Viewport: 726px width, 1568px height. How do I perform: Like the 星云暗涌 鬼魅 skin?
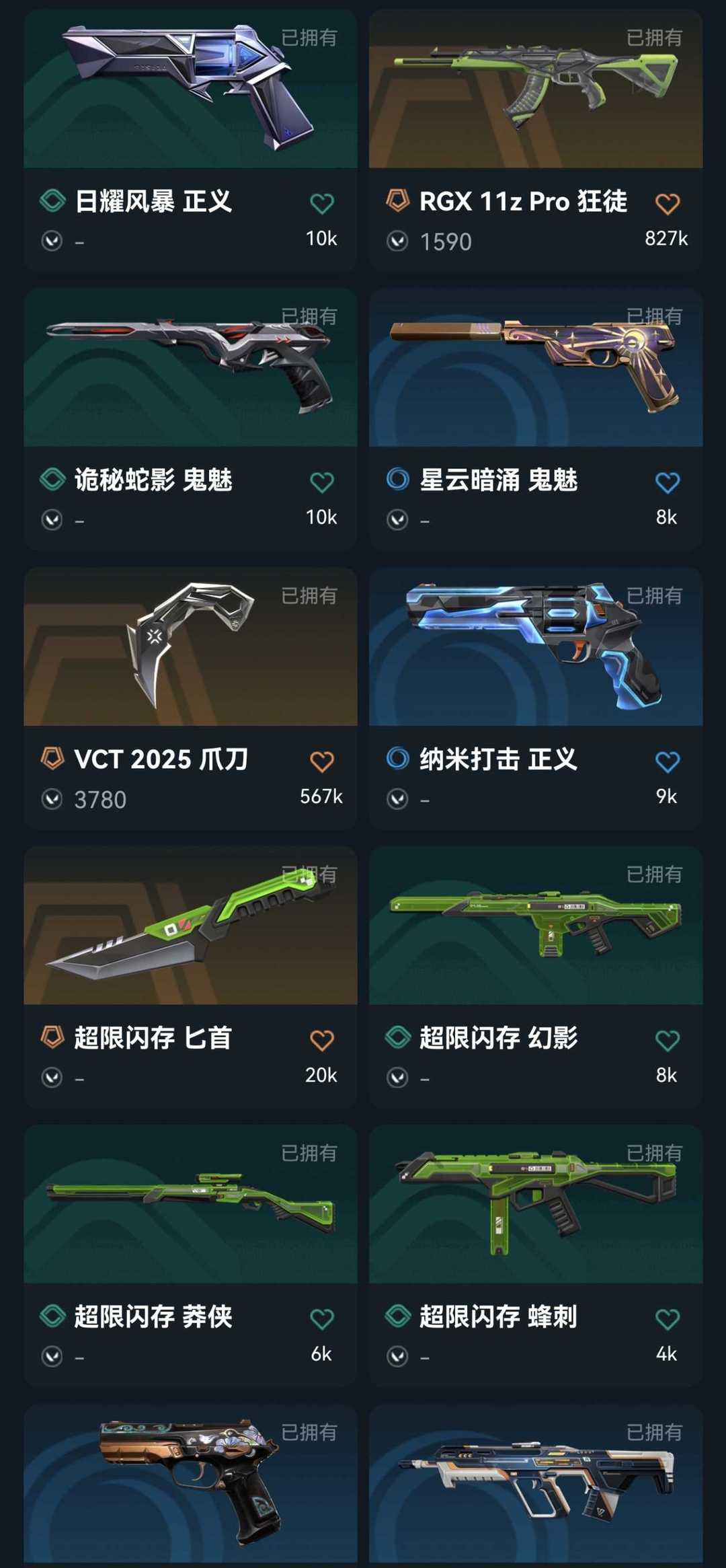[668, 482]
